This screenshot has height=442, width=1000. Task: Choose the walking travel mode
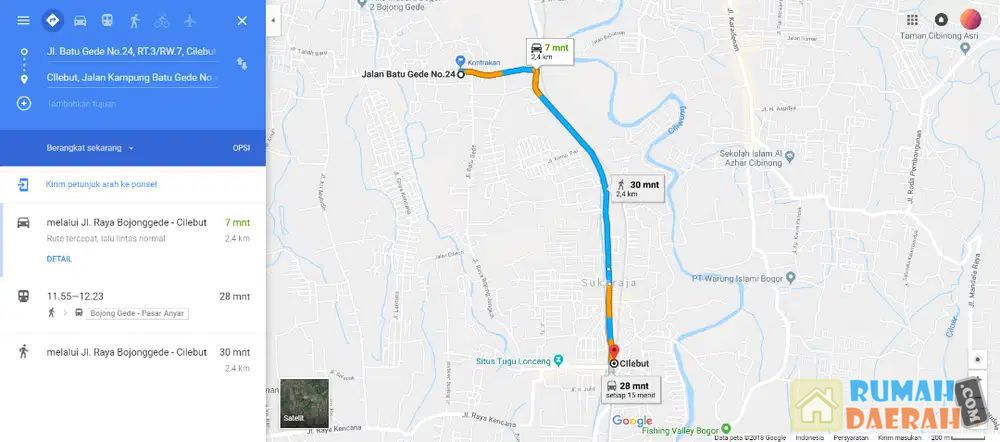point(134,20)
